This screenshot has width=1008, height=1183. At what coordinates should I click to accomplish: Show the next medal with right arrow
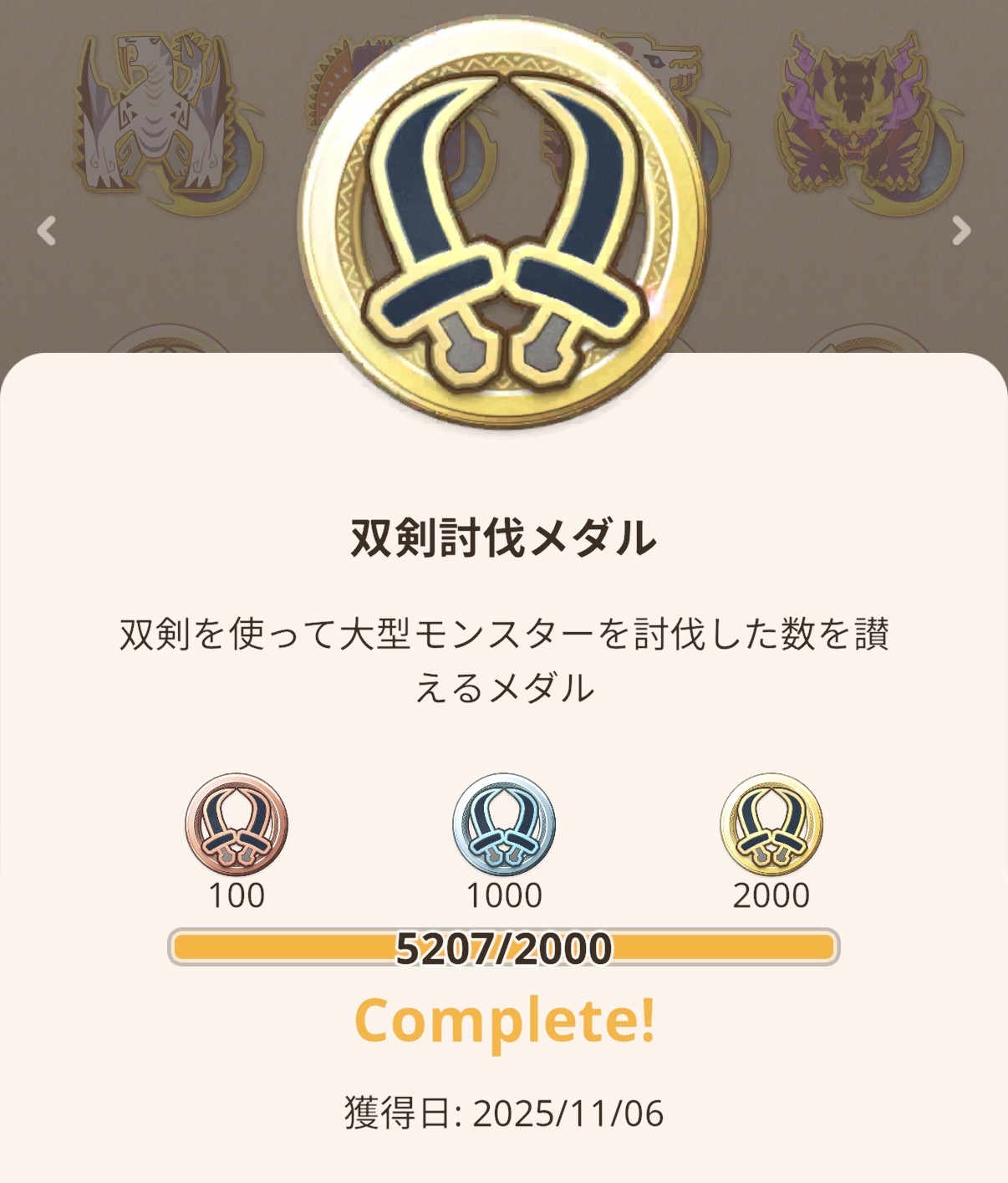pyautogui.click(x=961, y=231)
